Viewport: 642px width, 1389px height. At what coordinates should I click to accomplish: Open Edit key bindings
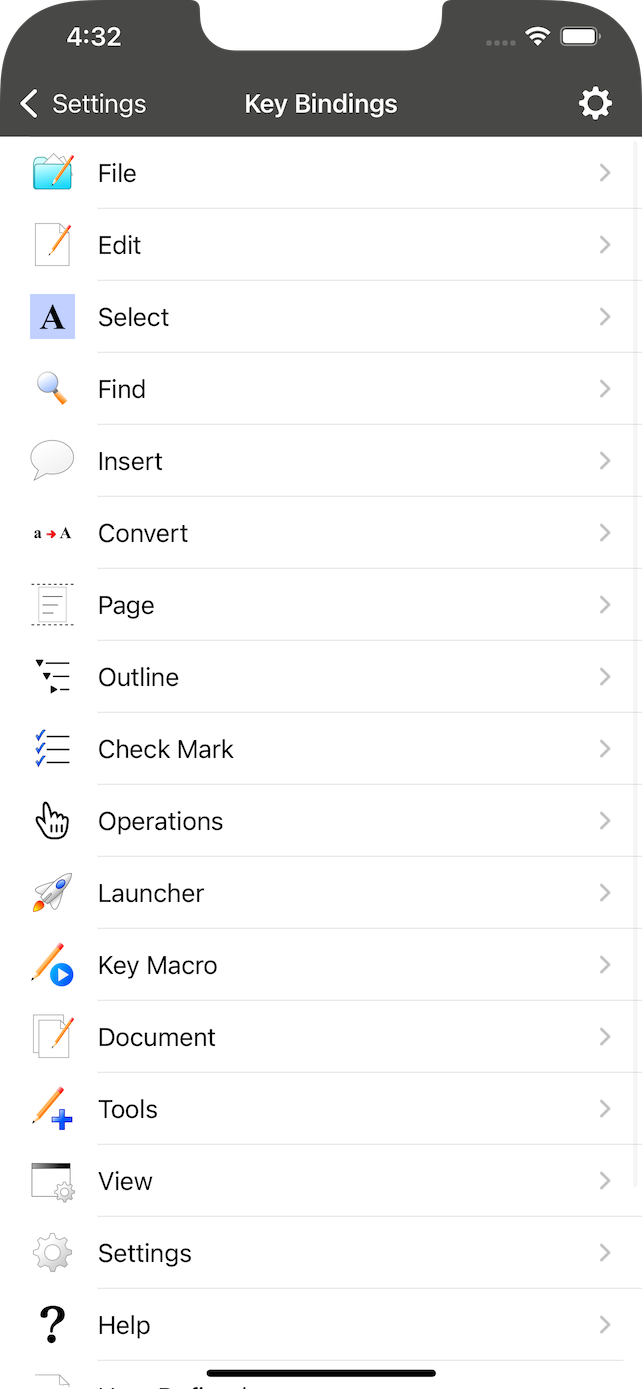321,245
